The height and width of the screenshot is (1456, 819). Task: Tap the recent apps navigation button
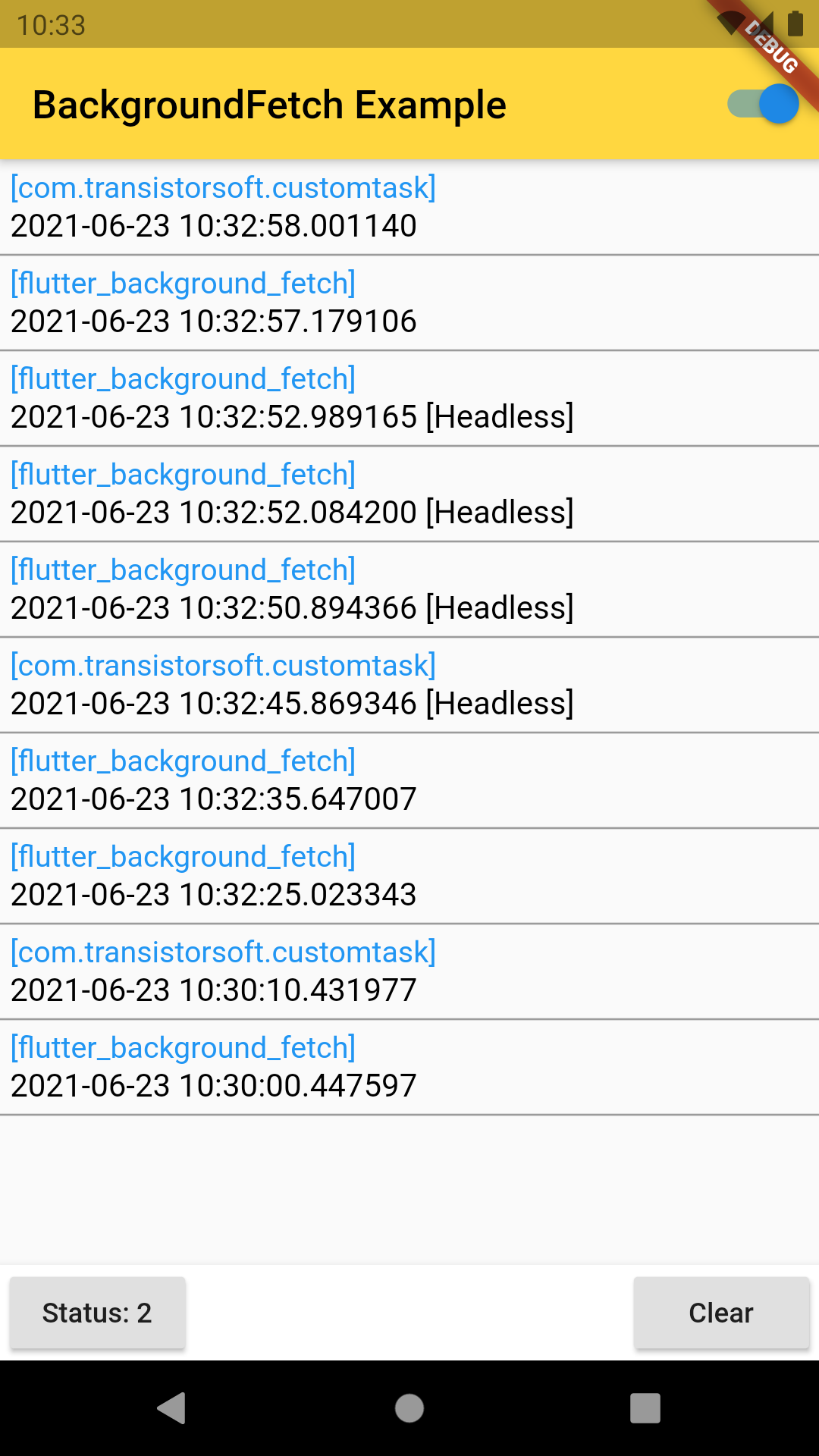click(646, 1407)
